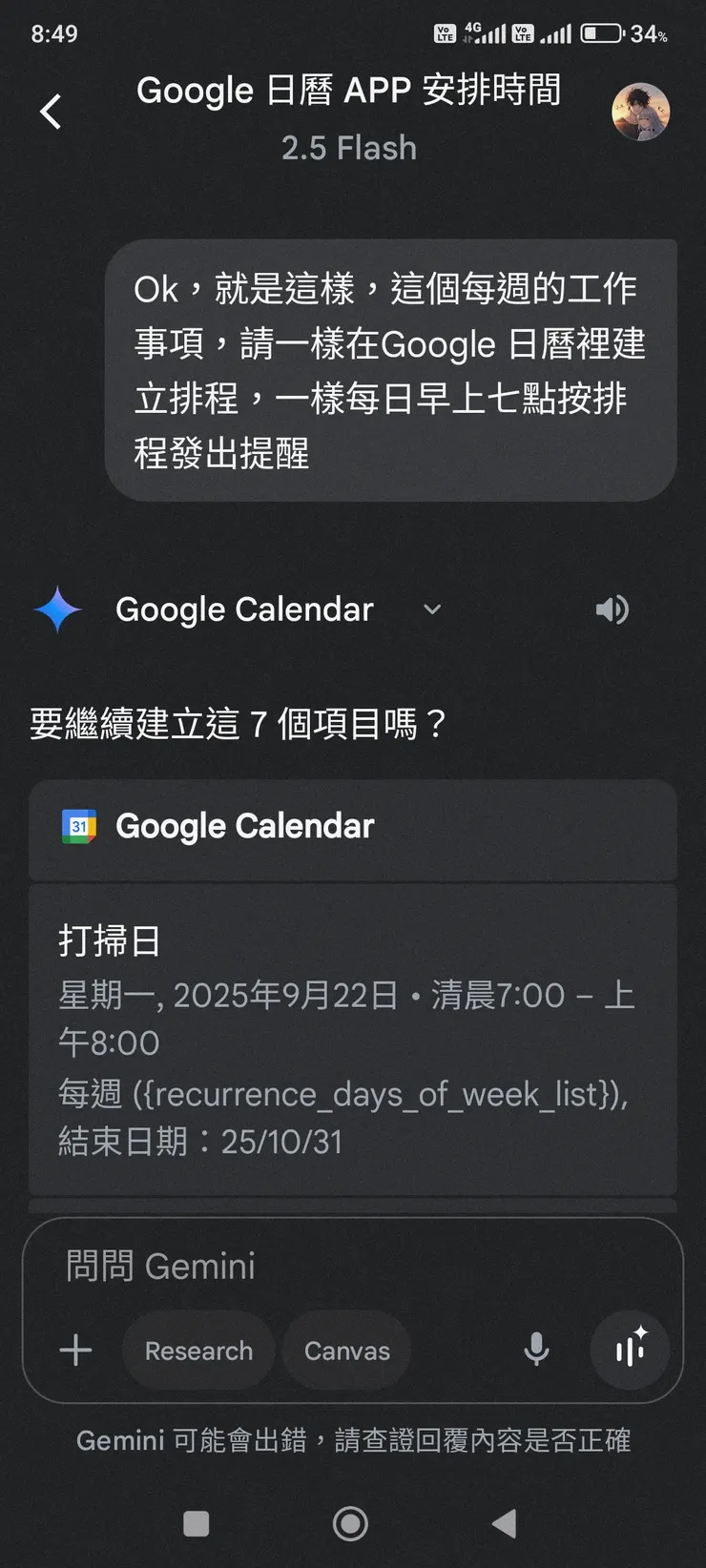Expand the Google Calendar extension dropdown
The width and height of the screenshot is (706, 1568).
[x=431, y=609]
